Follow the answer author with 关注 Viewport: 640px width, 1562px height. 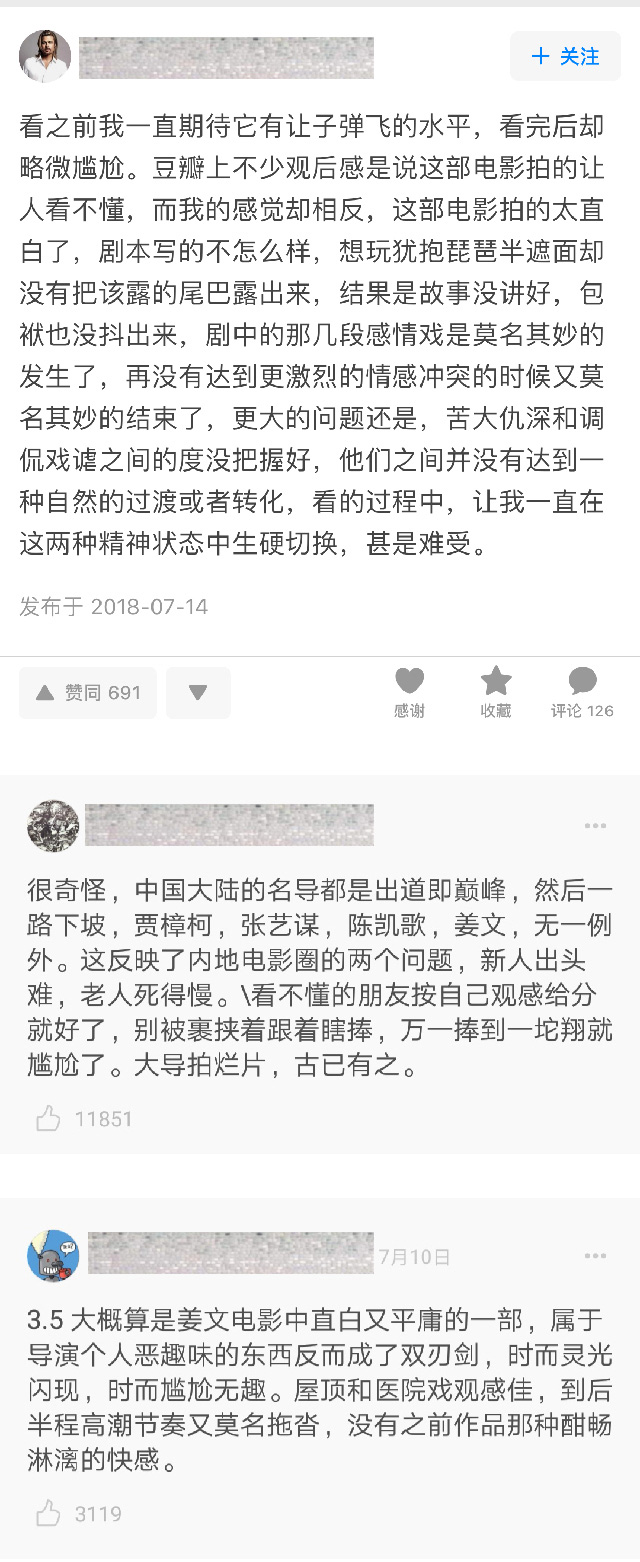click(x=565, y=57)
